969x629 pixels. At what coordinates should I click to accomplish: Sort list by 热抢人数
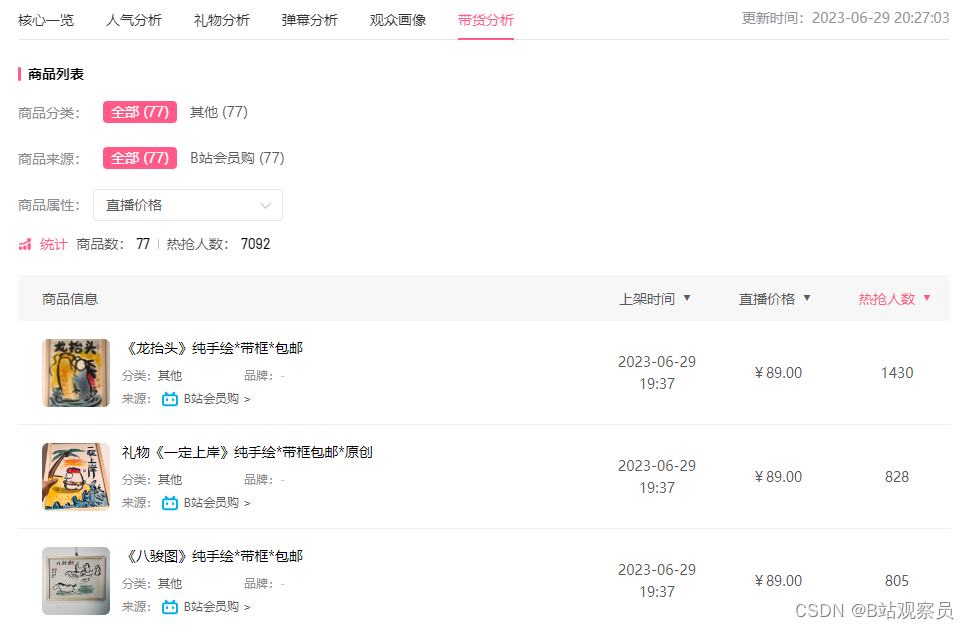[894, 299]
